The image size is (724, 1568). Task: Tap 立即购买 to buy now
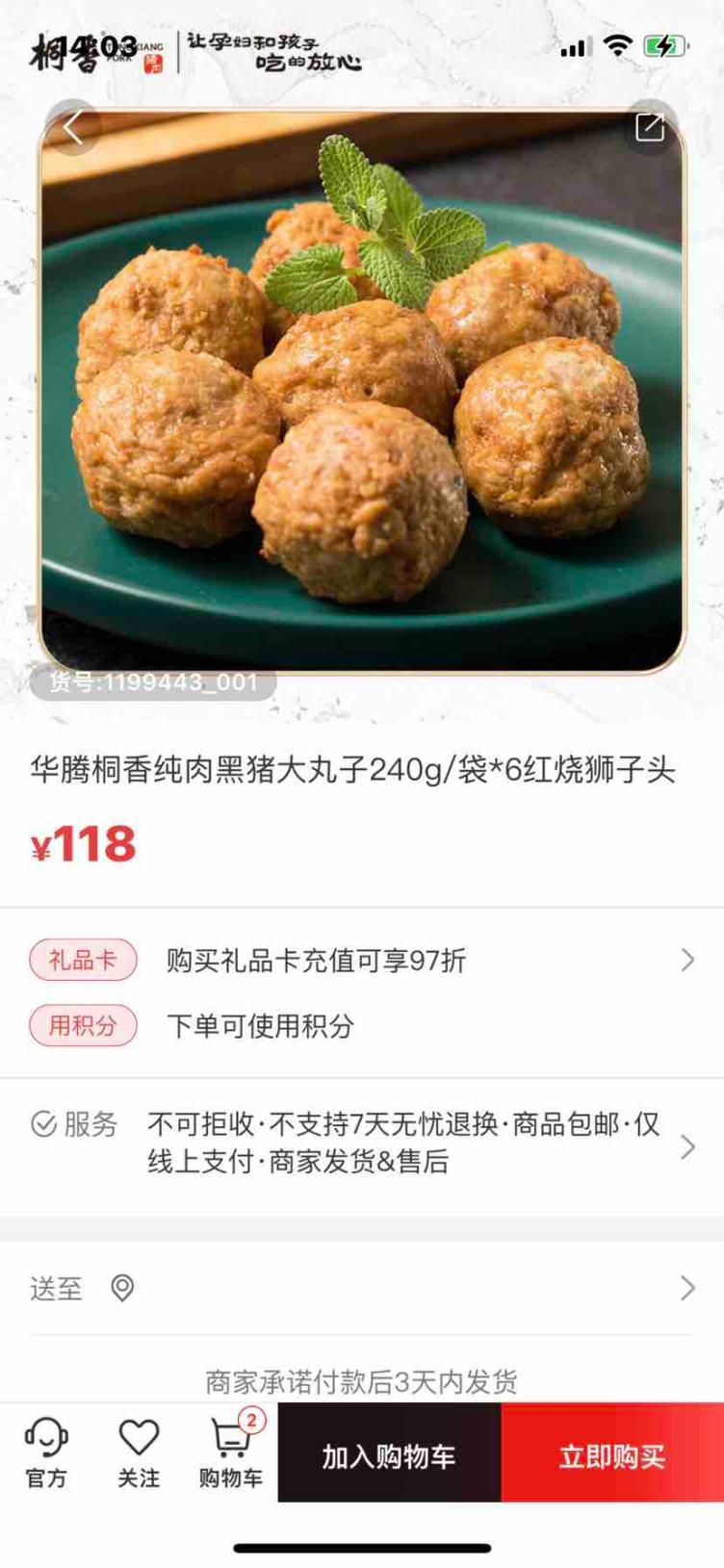[612, 1455]
